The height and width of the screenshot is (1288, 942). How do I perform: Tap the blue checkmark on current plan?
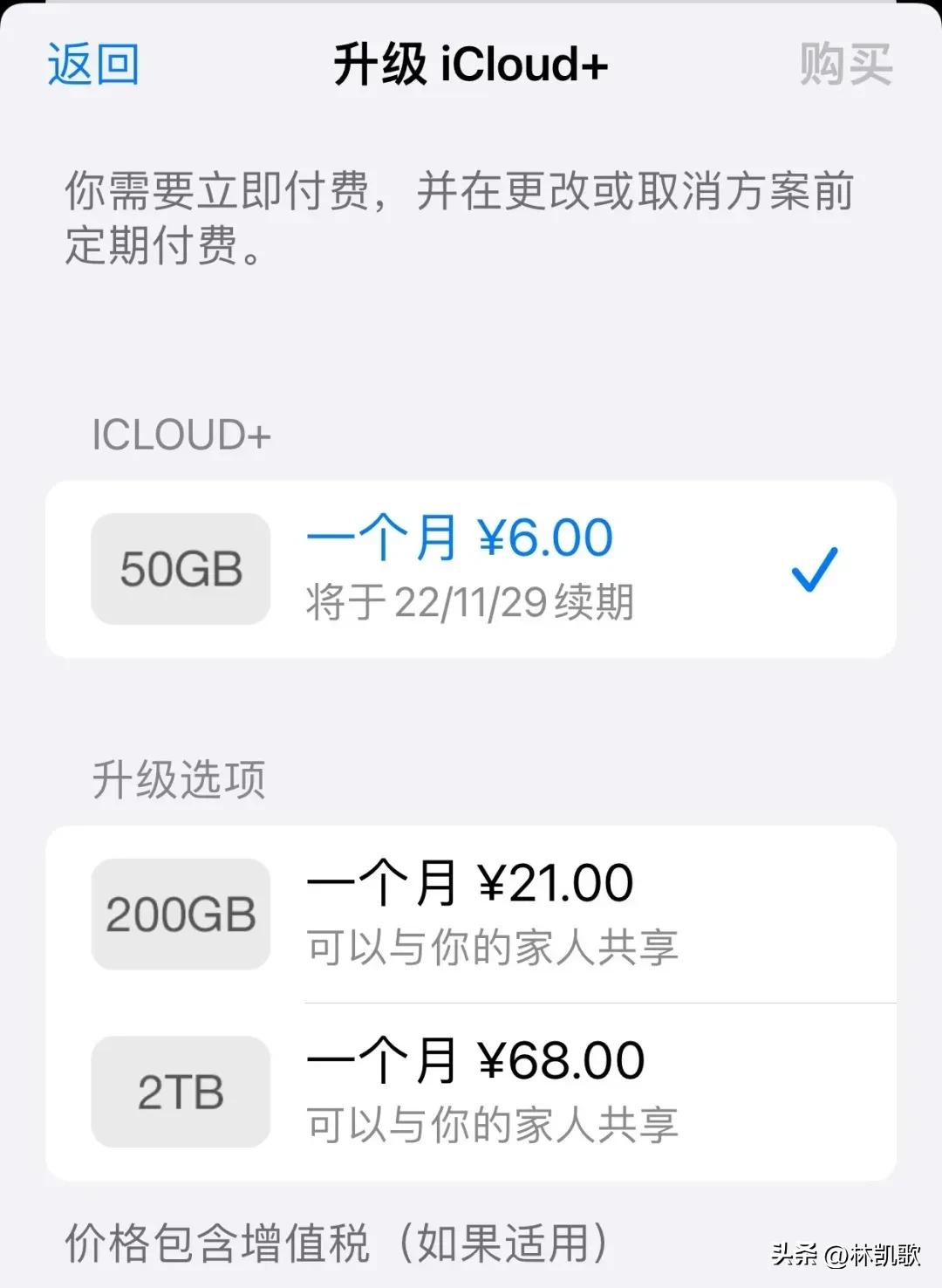[815, 567]
